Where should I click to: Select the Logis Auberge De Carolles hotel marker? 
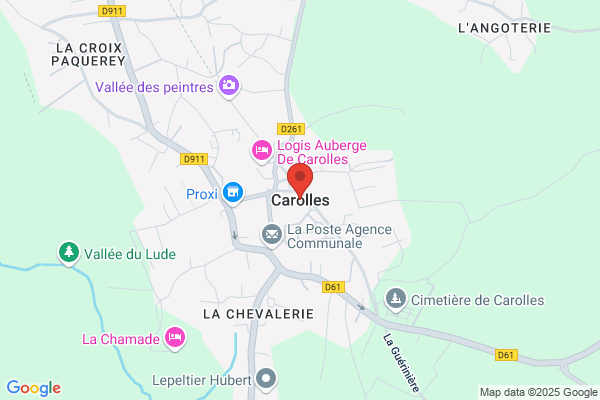[x=262, y=151]
